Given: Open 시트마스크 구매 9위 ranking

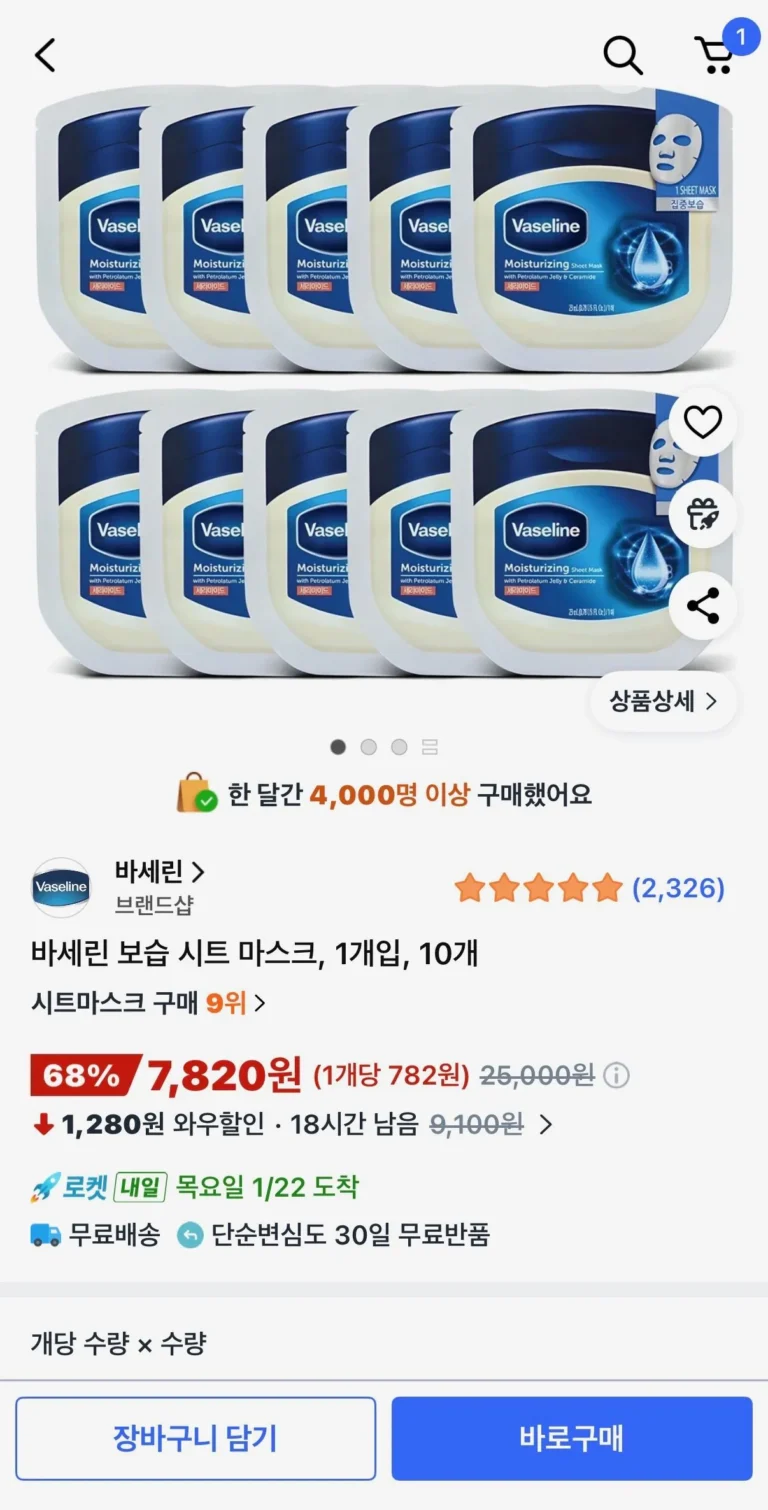Looking at the screenshot, I should pyautogui.click(x=148, y=1003).
